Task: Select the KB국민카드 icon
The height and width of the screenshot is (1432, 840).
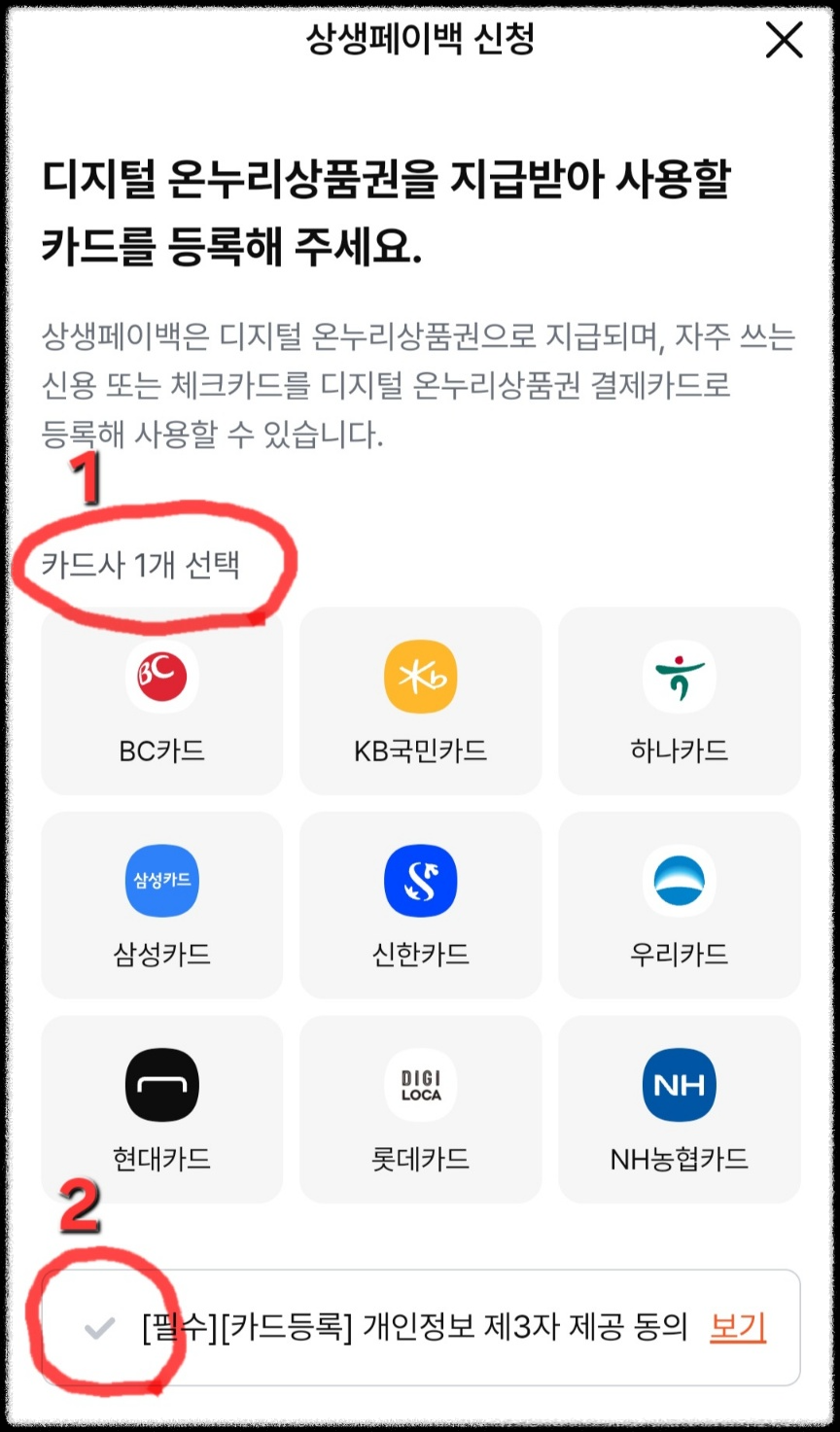Action: 420,676
